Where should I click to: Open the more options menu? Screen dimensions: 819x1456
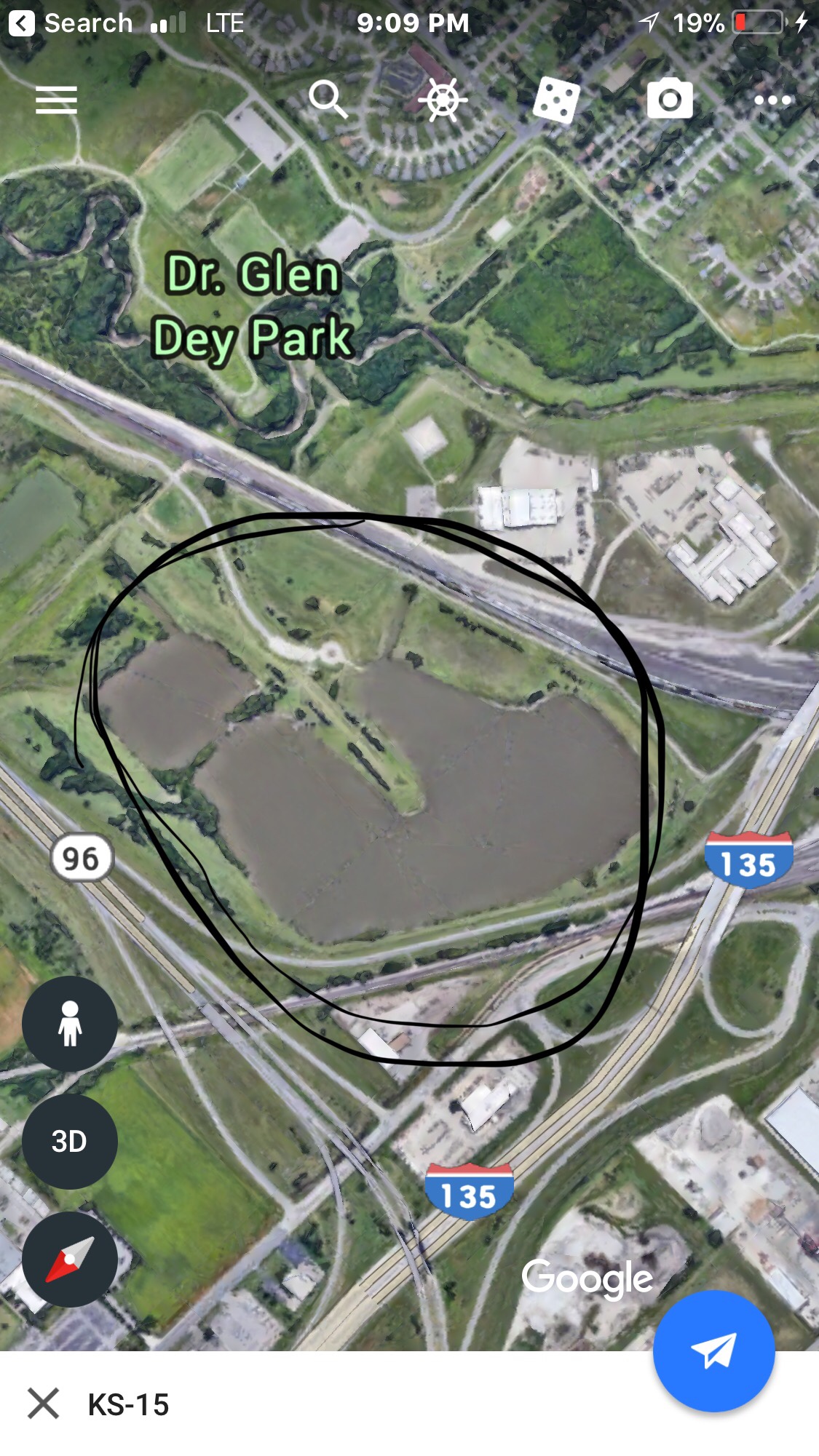coord(772,100)
